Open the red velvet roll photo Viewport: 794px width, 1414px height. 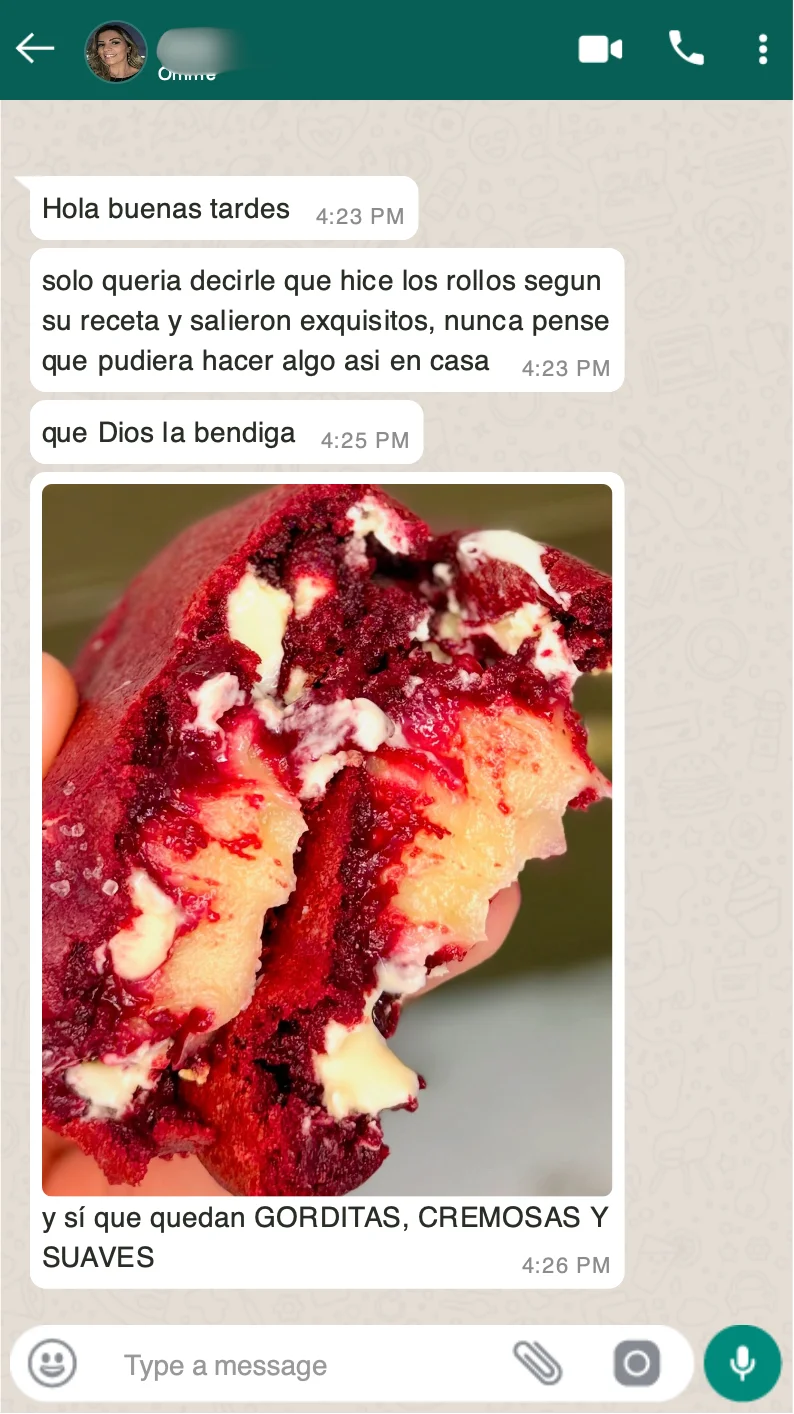click(x=326, y=840)
